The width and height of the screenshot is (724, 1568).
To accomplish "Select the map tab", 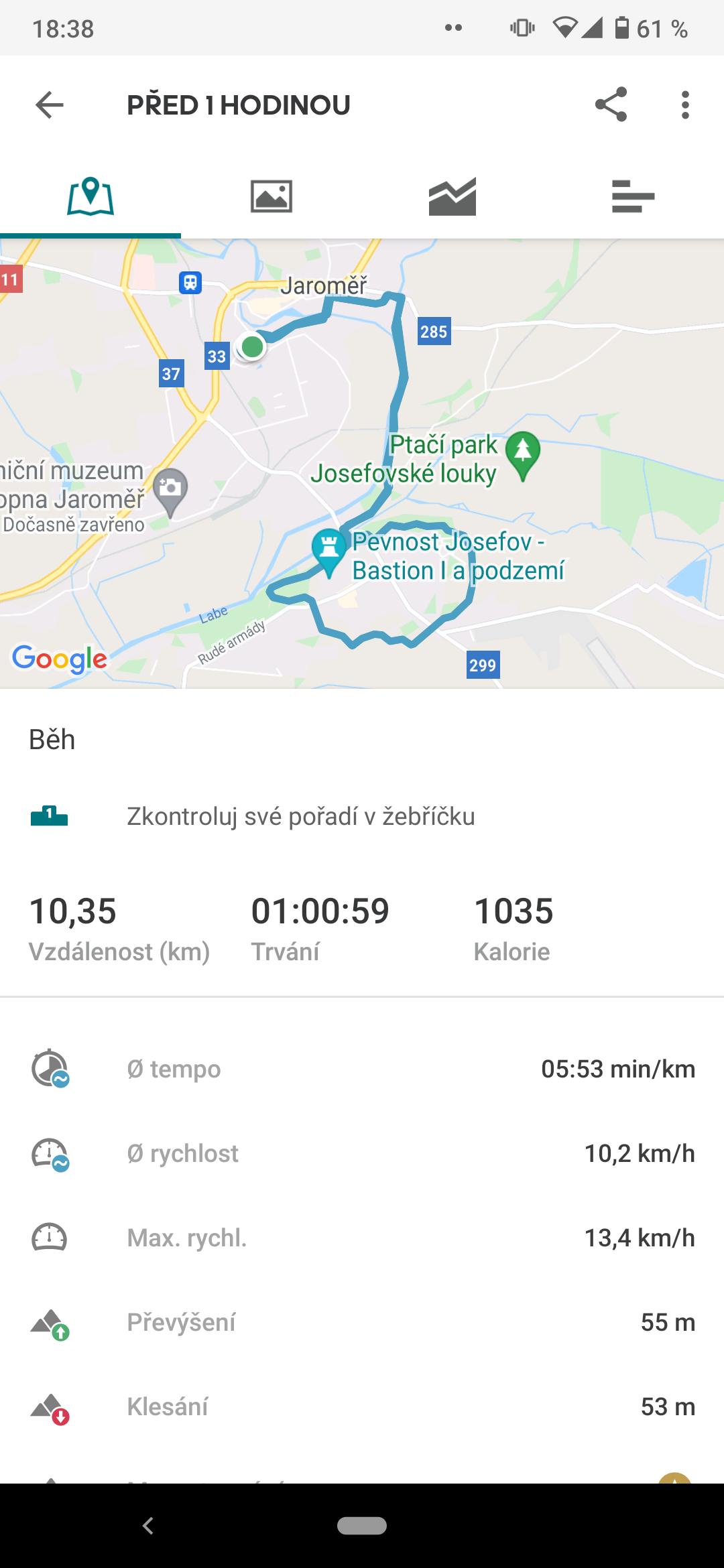I will pos(90,196).
